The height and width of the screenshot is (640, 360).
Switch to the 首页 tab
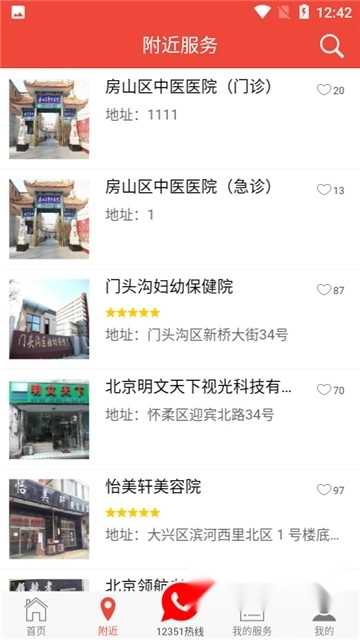click(x=36, y=616)
